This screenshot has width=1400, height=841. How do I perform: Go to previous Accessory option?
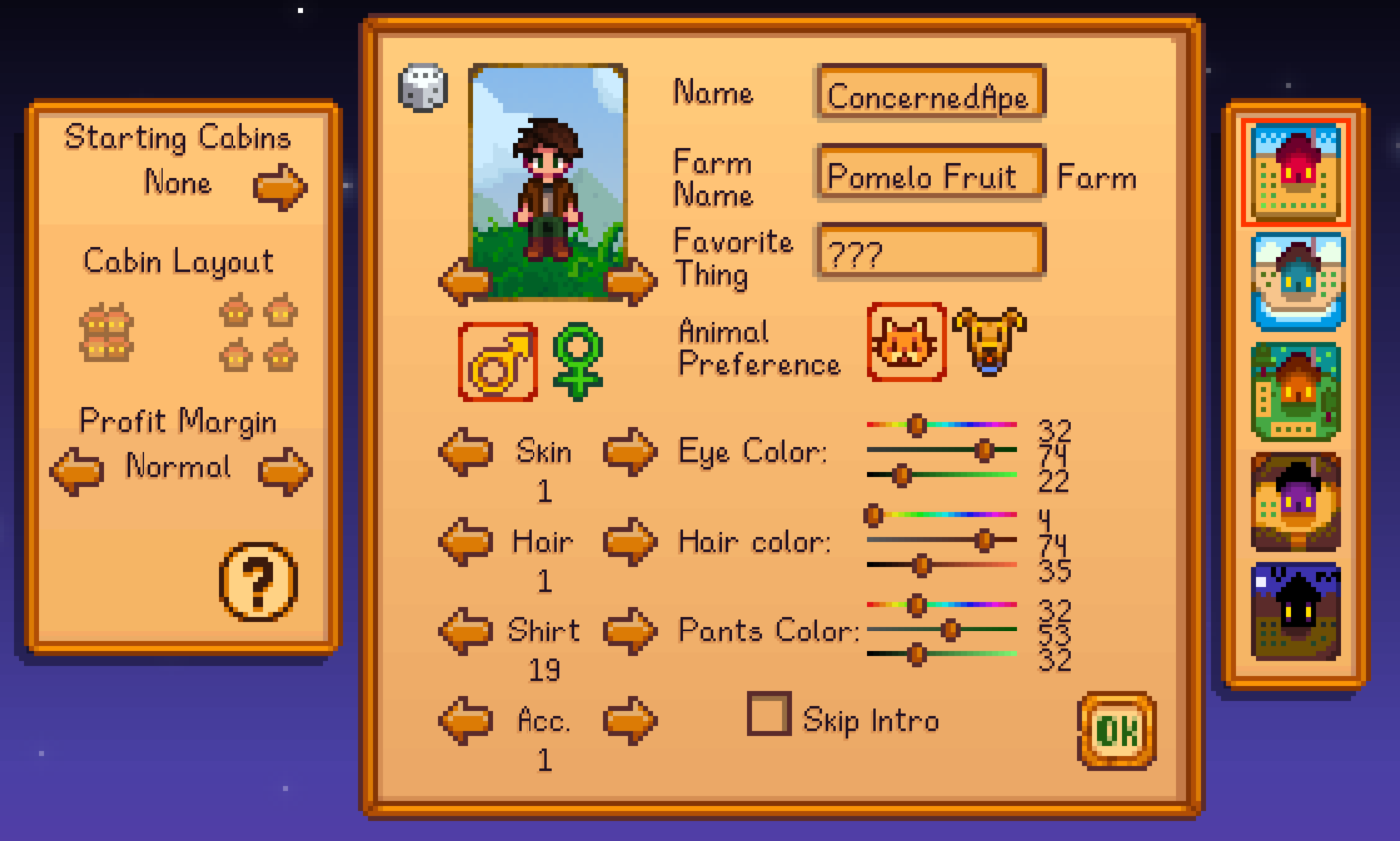point(465,720)
